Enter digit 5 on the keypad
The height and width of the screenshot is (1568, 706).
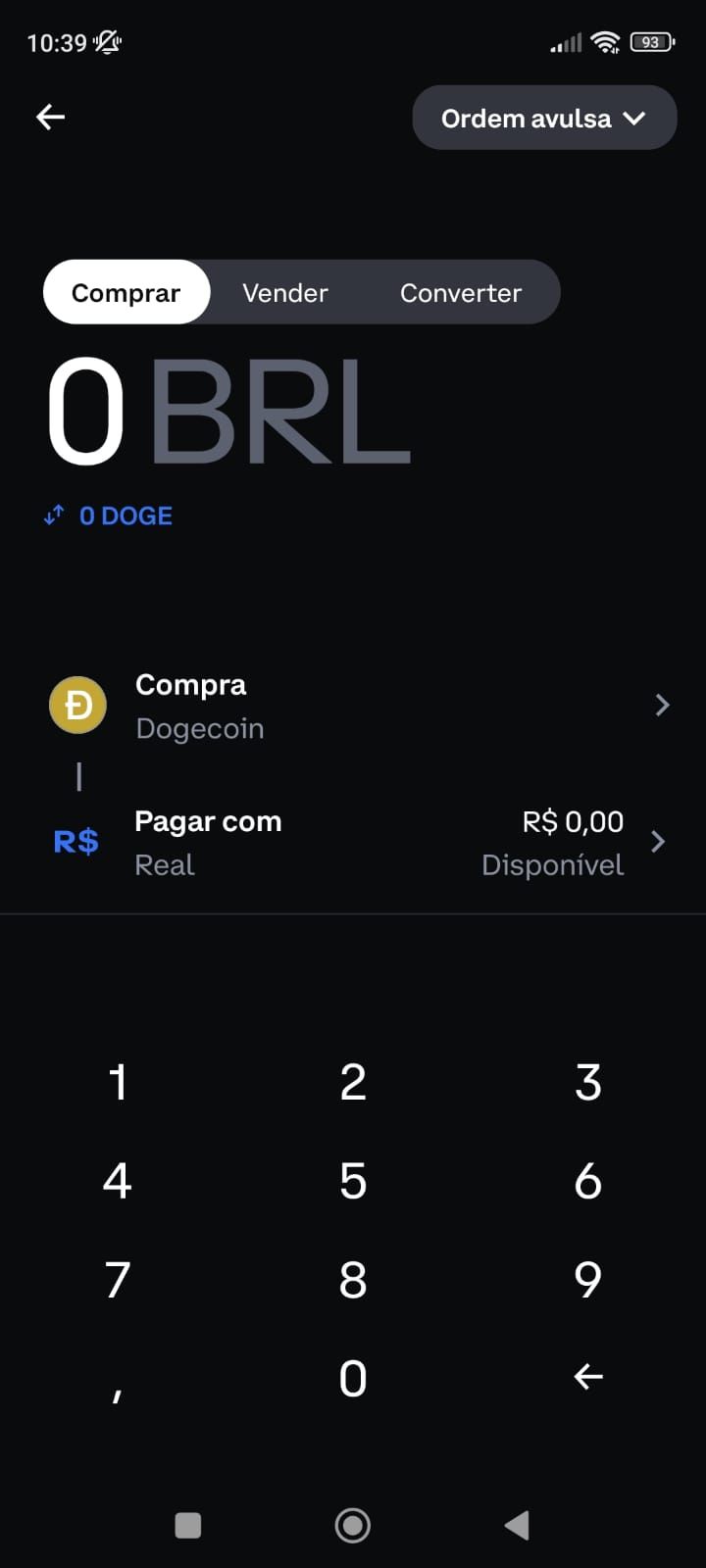353,1181
